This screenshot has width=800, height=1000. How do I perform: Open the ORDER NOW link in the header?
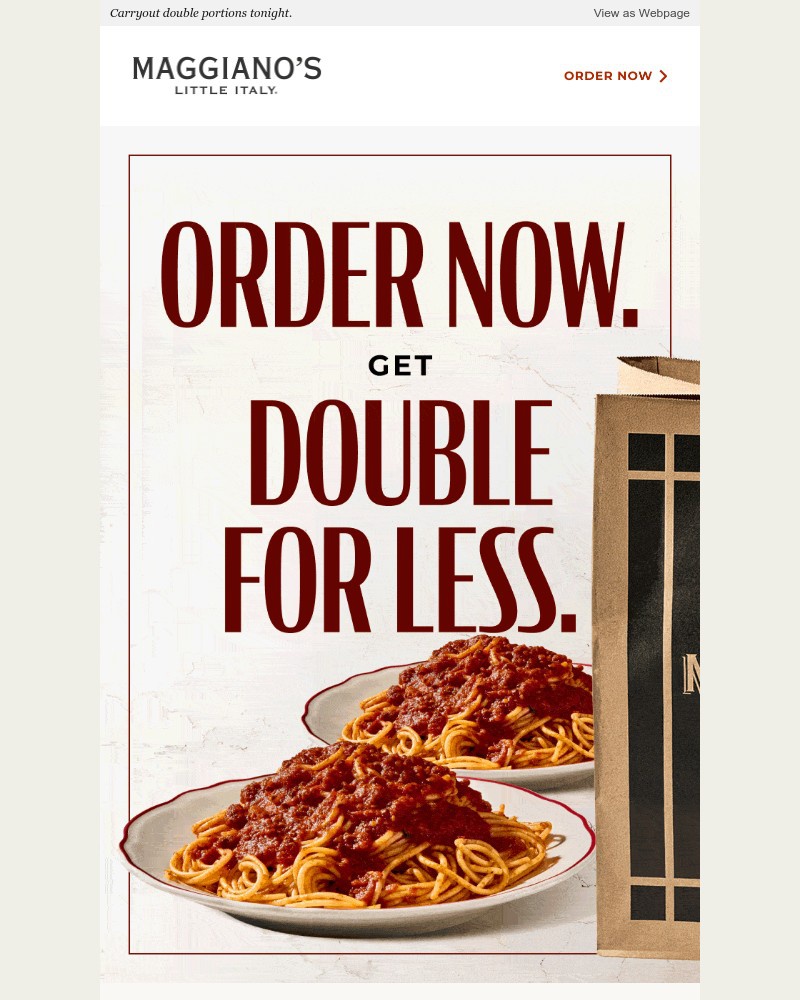(x=608, y=75)
